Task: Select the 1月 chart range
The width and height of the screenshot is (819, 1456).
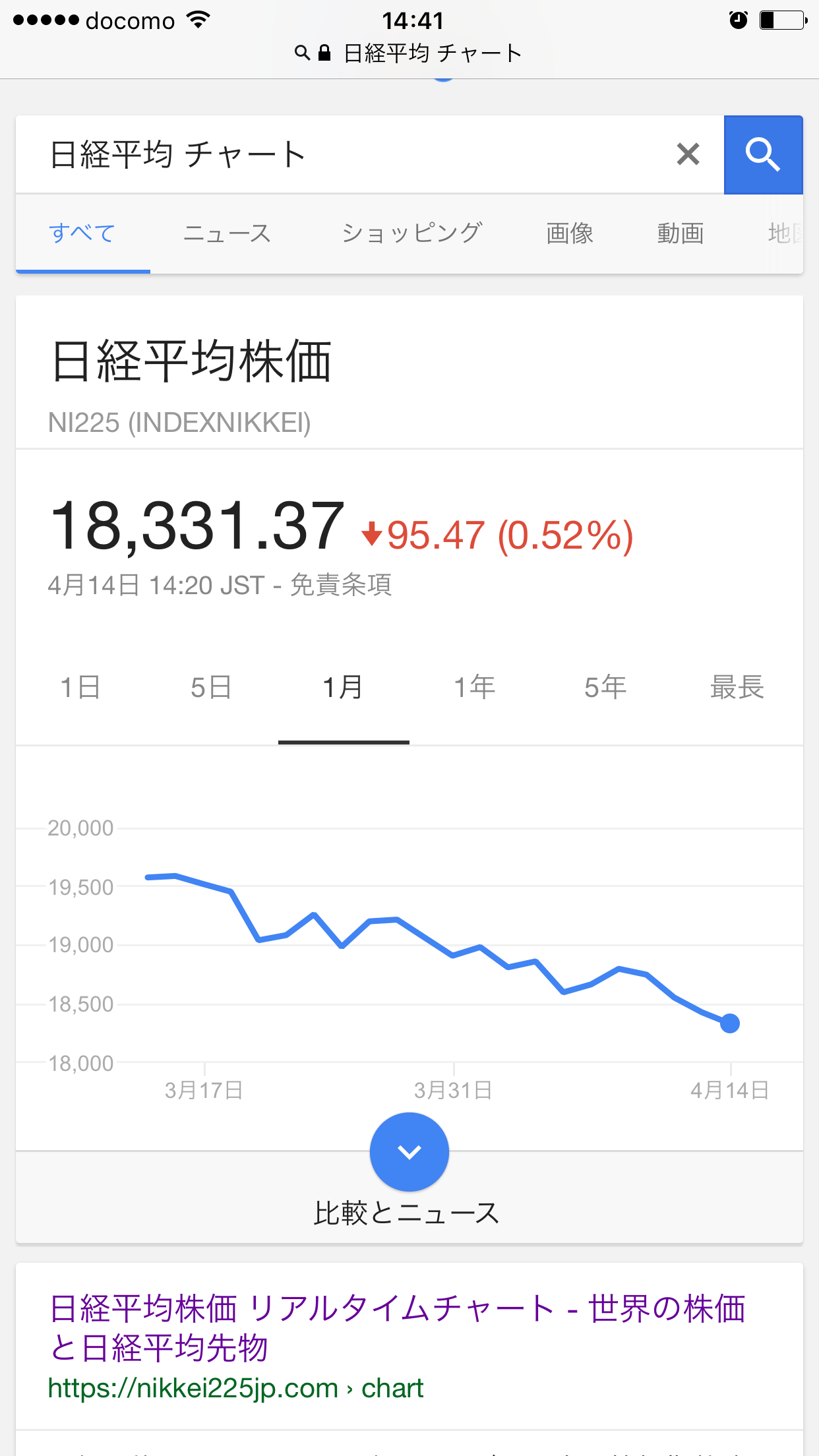Action: 343,687
